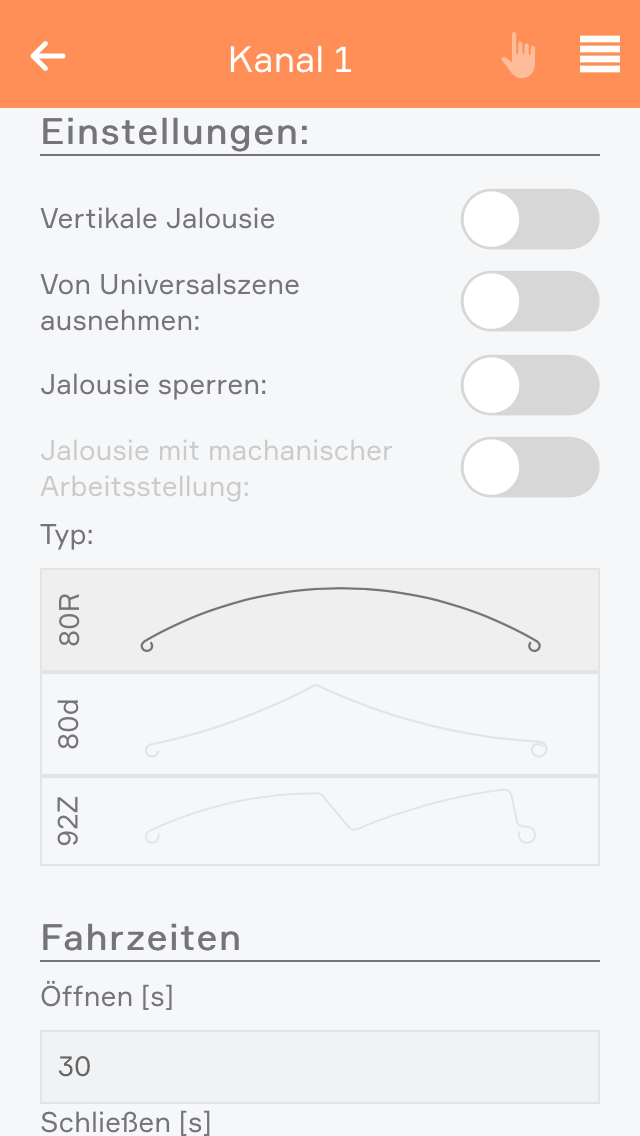Turn on Jalousie sperren
Image resolution: width=640 pixels, height=1136 pixels.
[x=529, y=385]
